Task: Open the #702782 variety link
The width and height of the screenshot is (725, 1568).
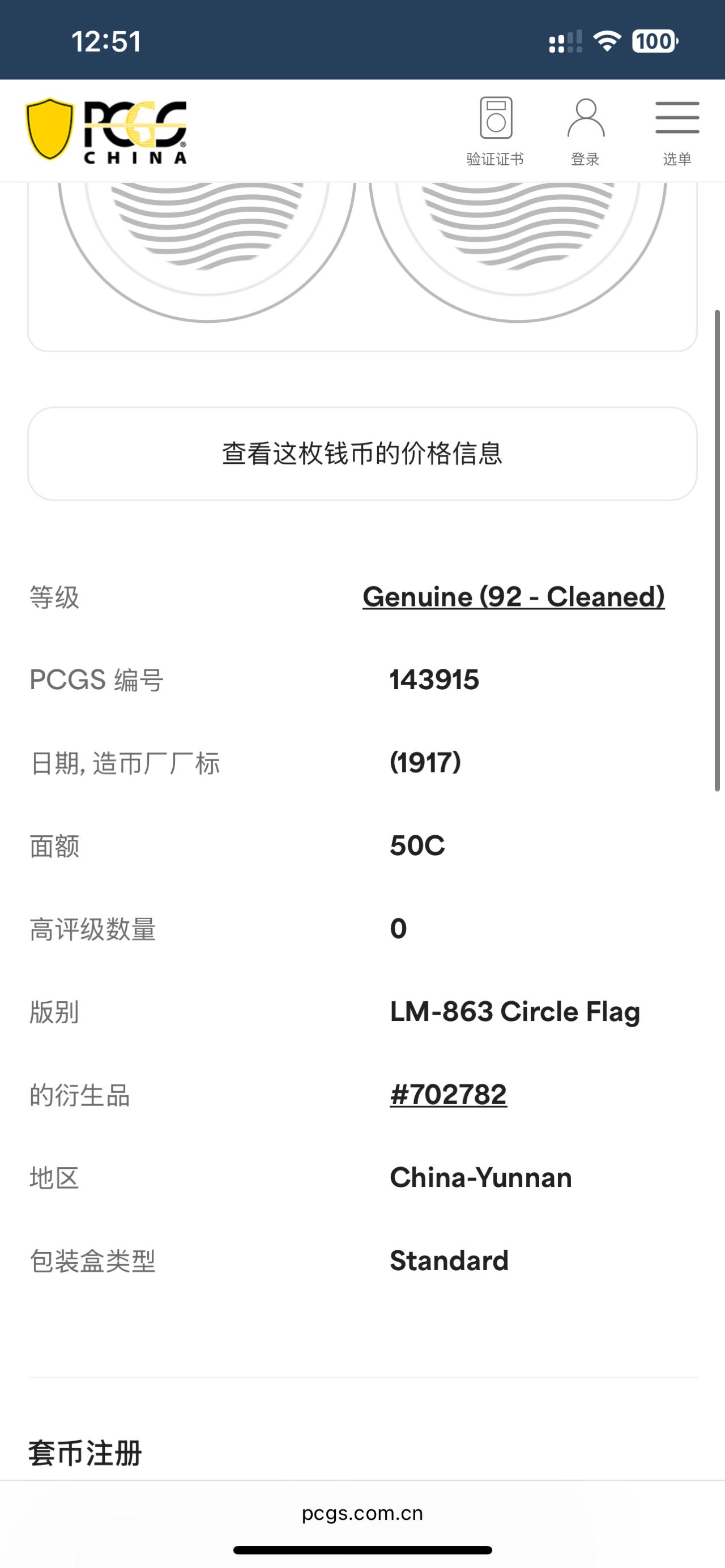Action: pos(448,1095)
